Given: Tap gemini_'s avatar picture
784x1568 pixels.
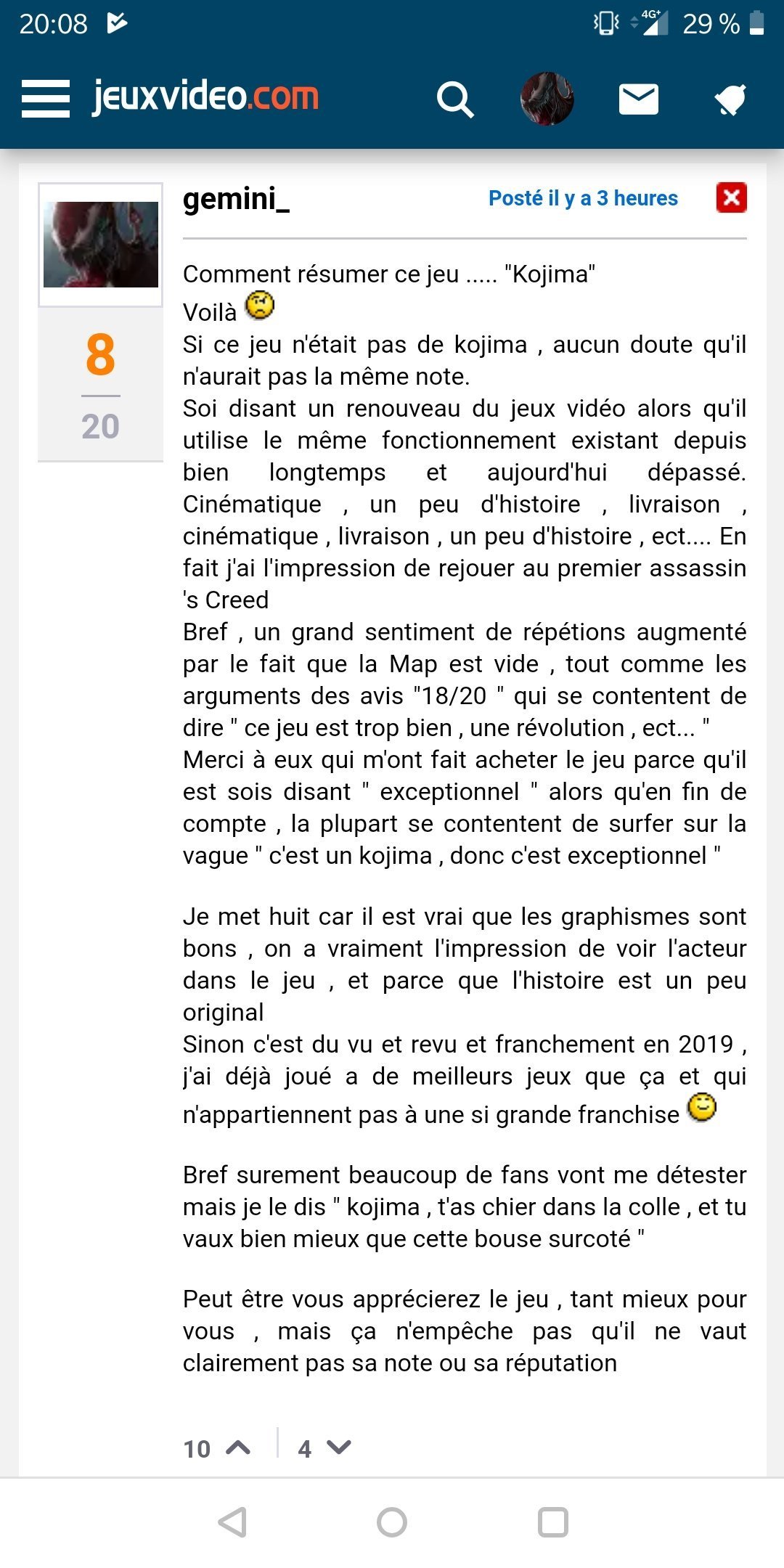Looking at the screenshot, I should 101,245.
